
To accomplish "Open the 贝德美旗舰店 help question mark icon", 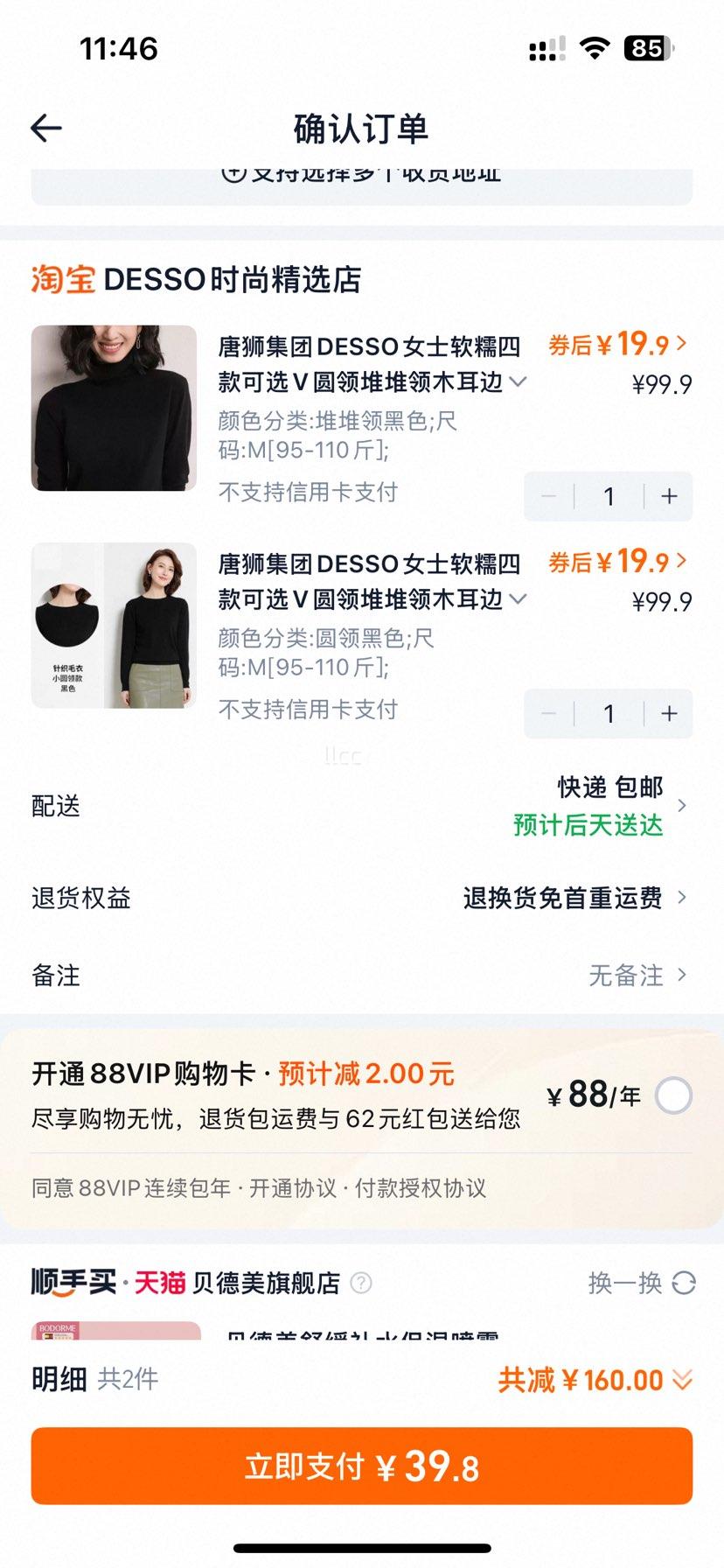I will pos(362,1283).
